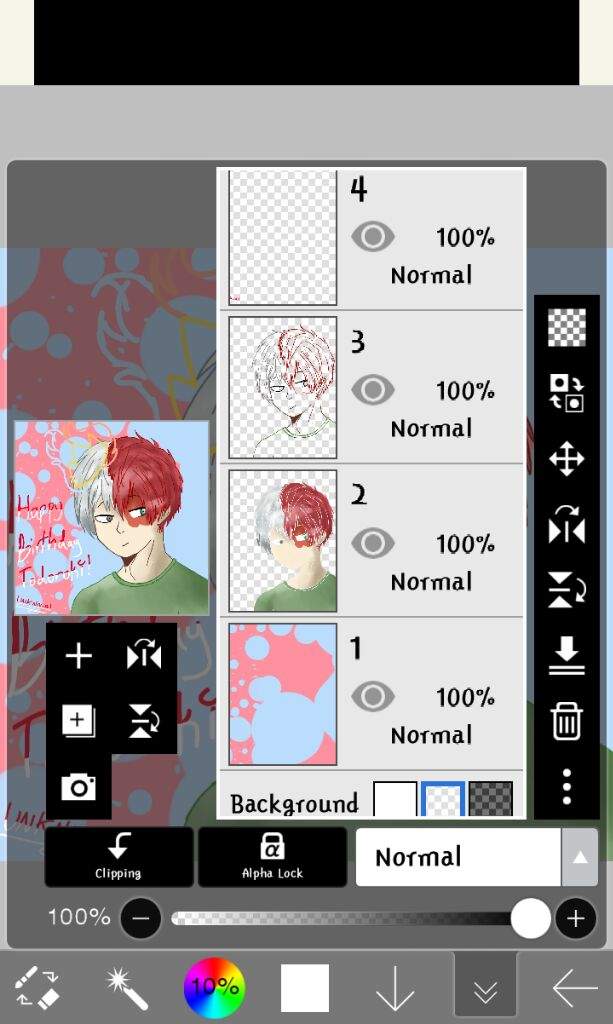Hide layer 3 with the eye icon
Viewport: 613px width, 1024px height.
tap(373, 390)
